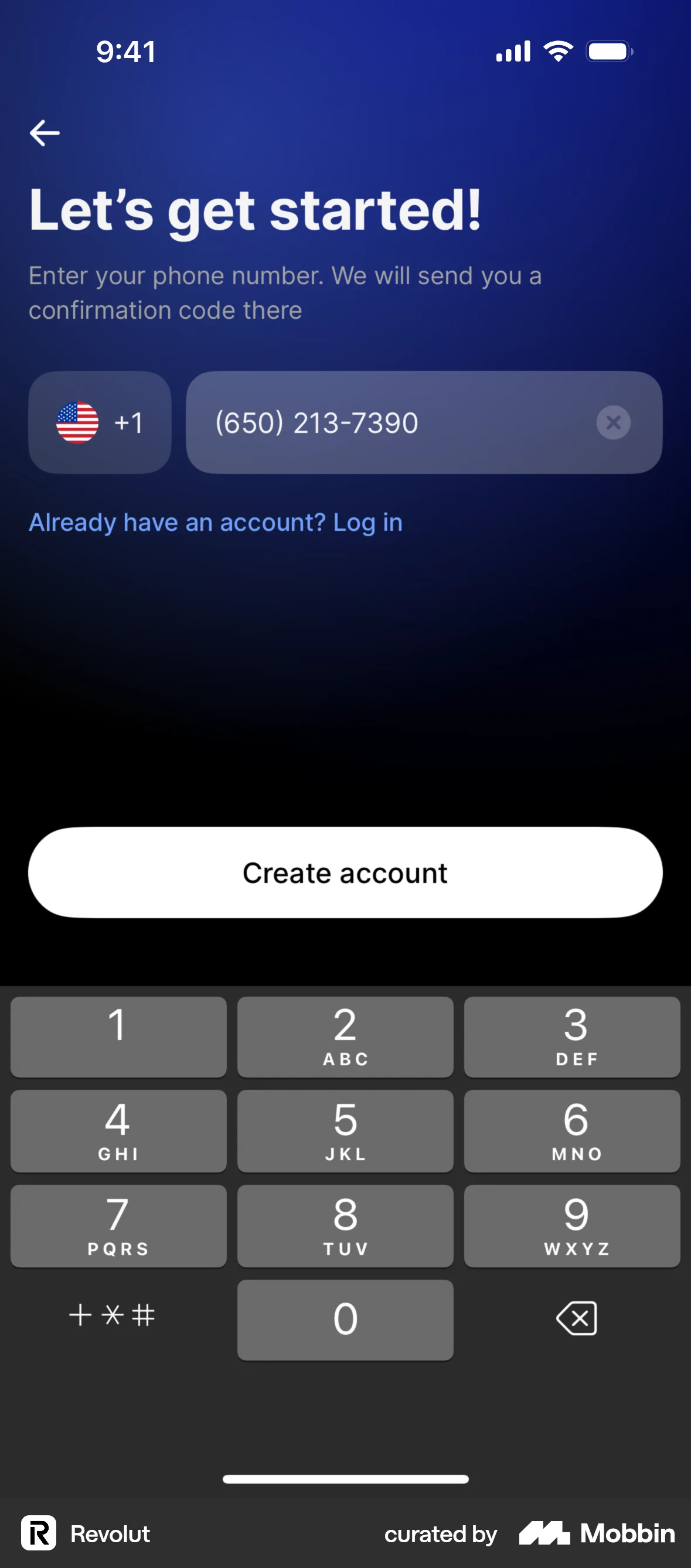Tap the home indicator bar

(x=345, y=1480)
